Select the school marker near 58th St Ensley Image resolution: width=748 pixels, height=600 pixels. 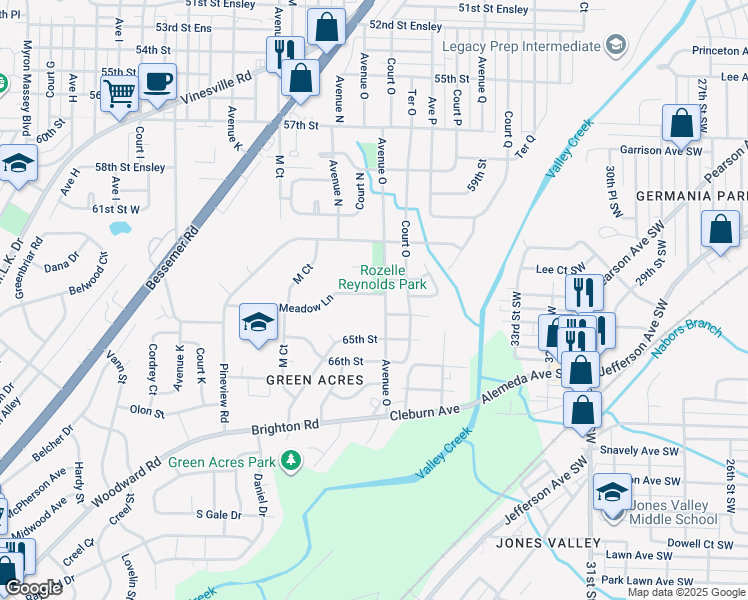click(17, 163)
